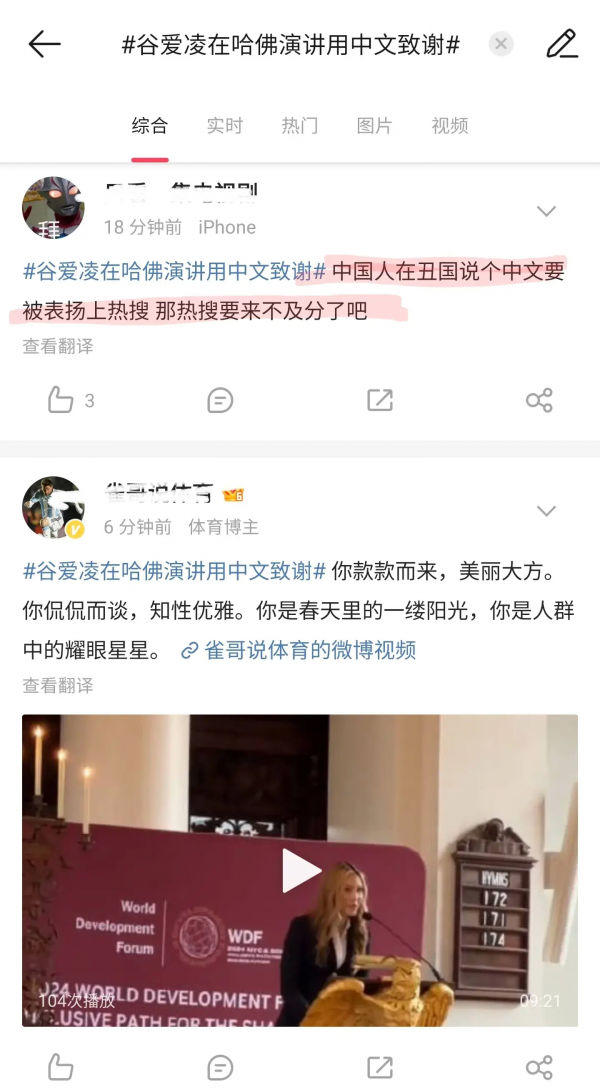This screenshot has width=600, height=1088.
Task: Open the 体育博主 poster's avatar
Action: click(x=53, y=507)
